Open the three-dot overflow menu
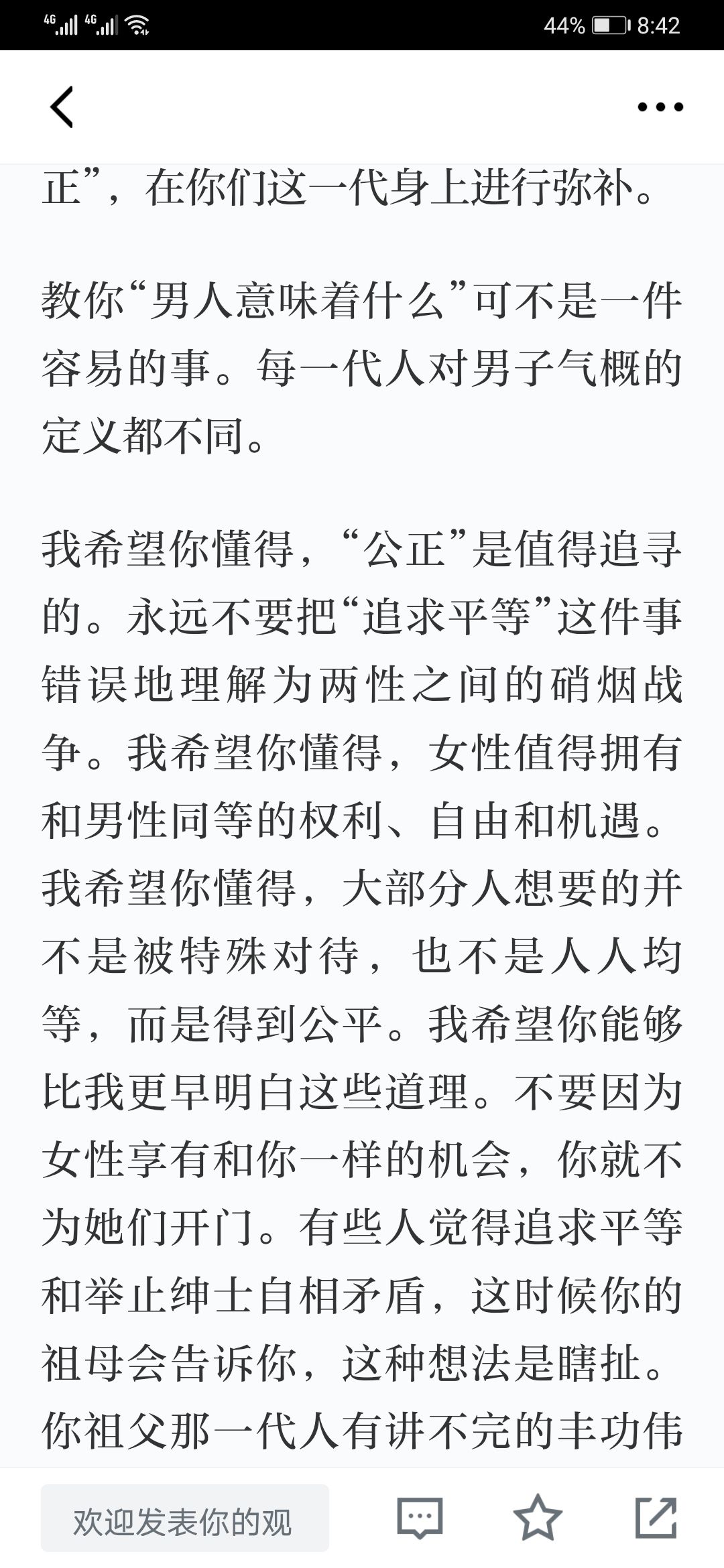Image resolution: width=724 pixels, height=1568 pixels. [660, 107]
